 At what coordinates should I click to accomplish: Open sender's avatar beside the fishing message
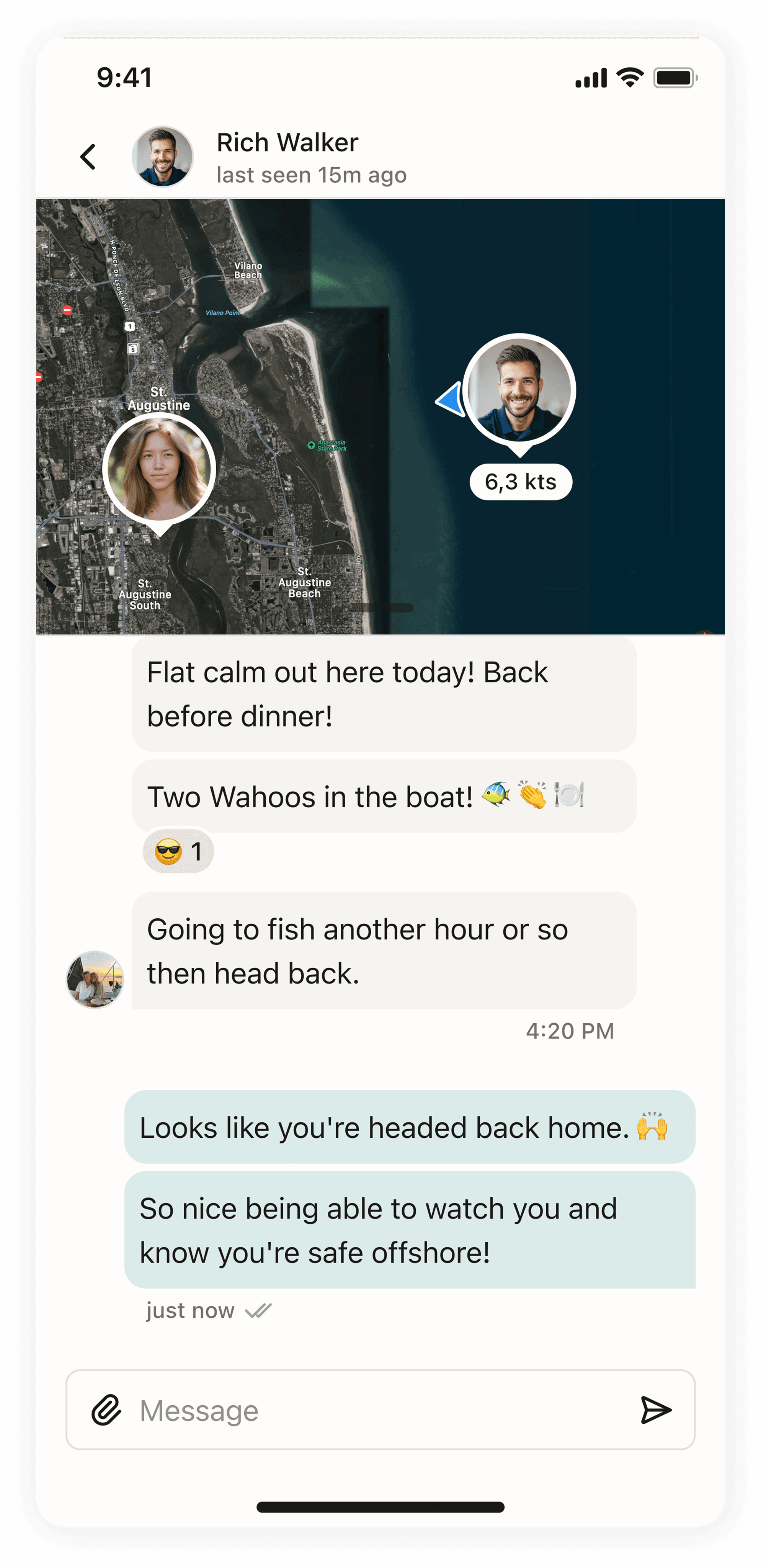pyautogui.click(x=95, y=979)
